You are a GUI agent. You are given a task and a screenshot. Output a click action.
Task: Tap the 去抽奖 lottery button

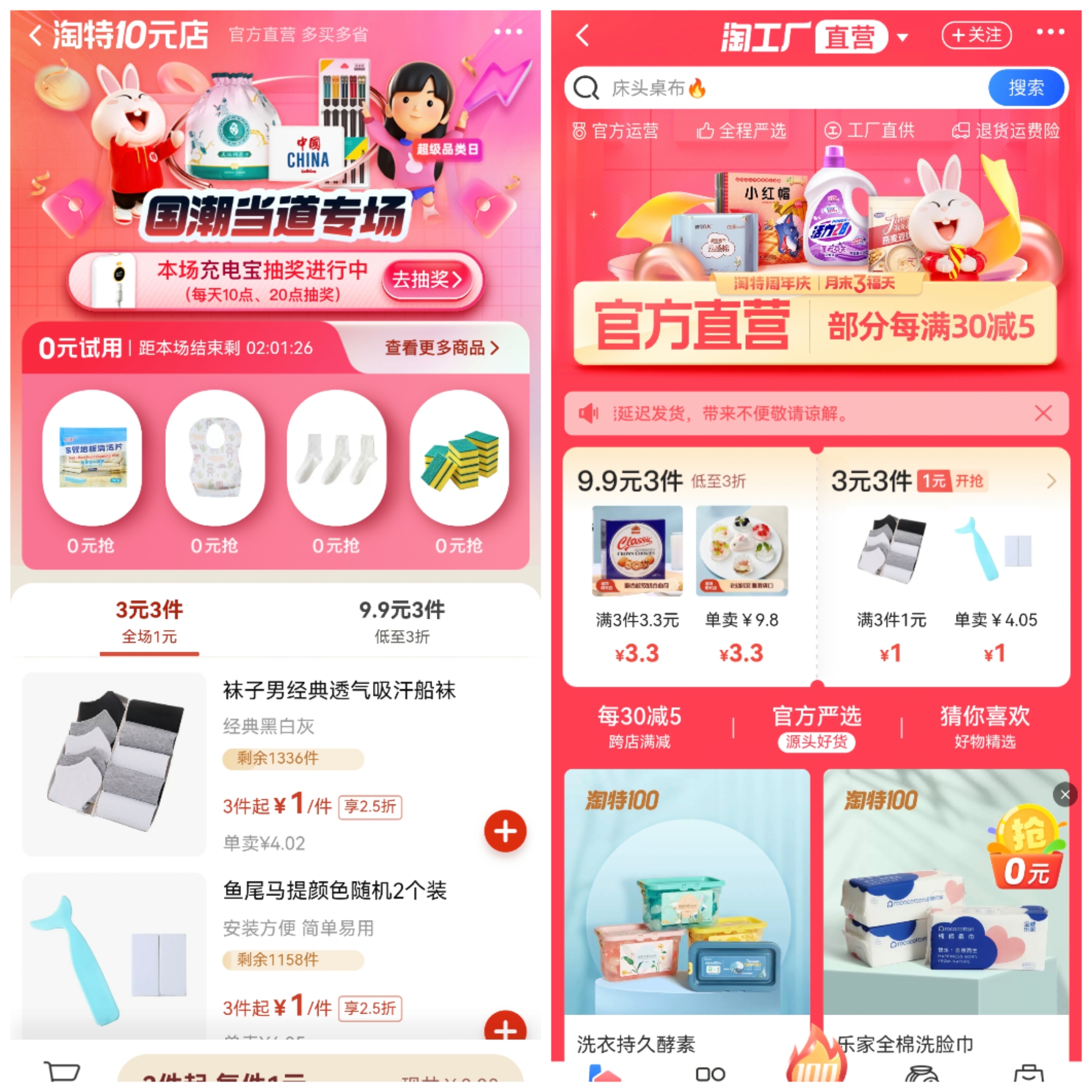click(x=427, y=279)
